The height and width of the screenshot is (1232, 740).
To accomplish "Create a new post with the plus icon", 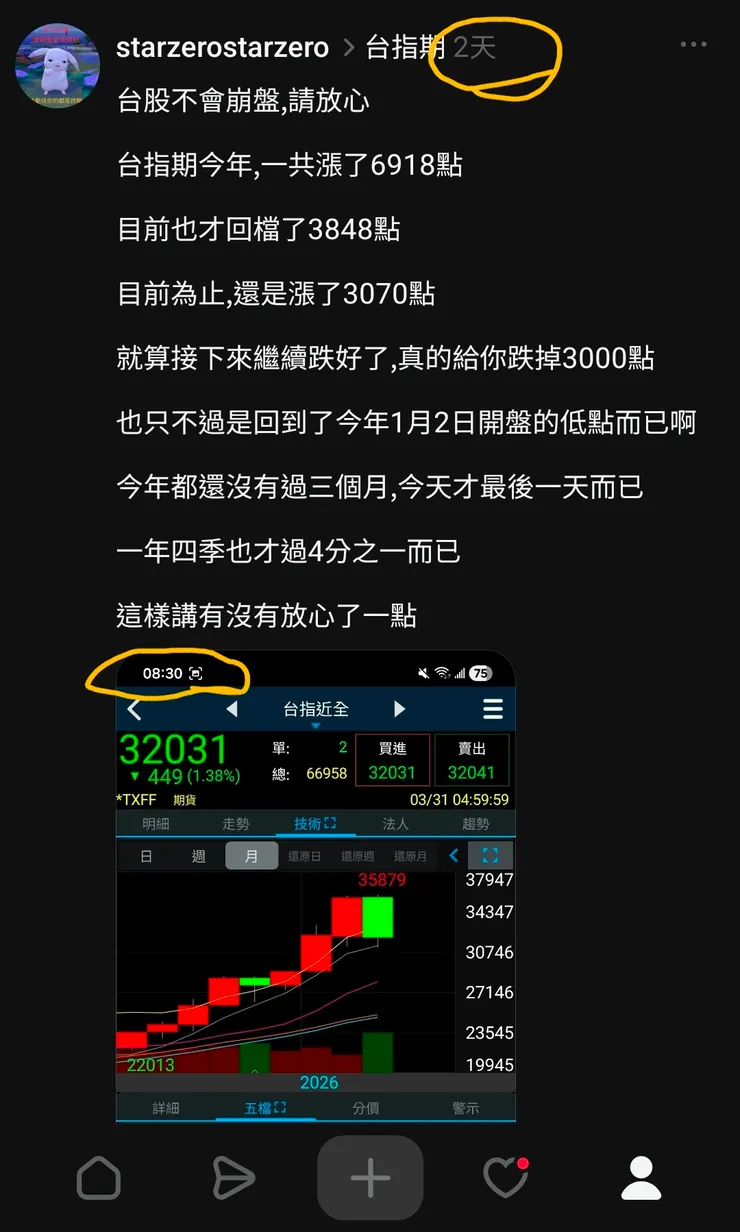I will click(370, 1178).
